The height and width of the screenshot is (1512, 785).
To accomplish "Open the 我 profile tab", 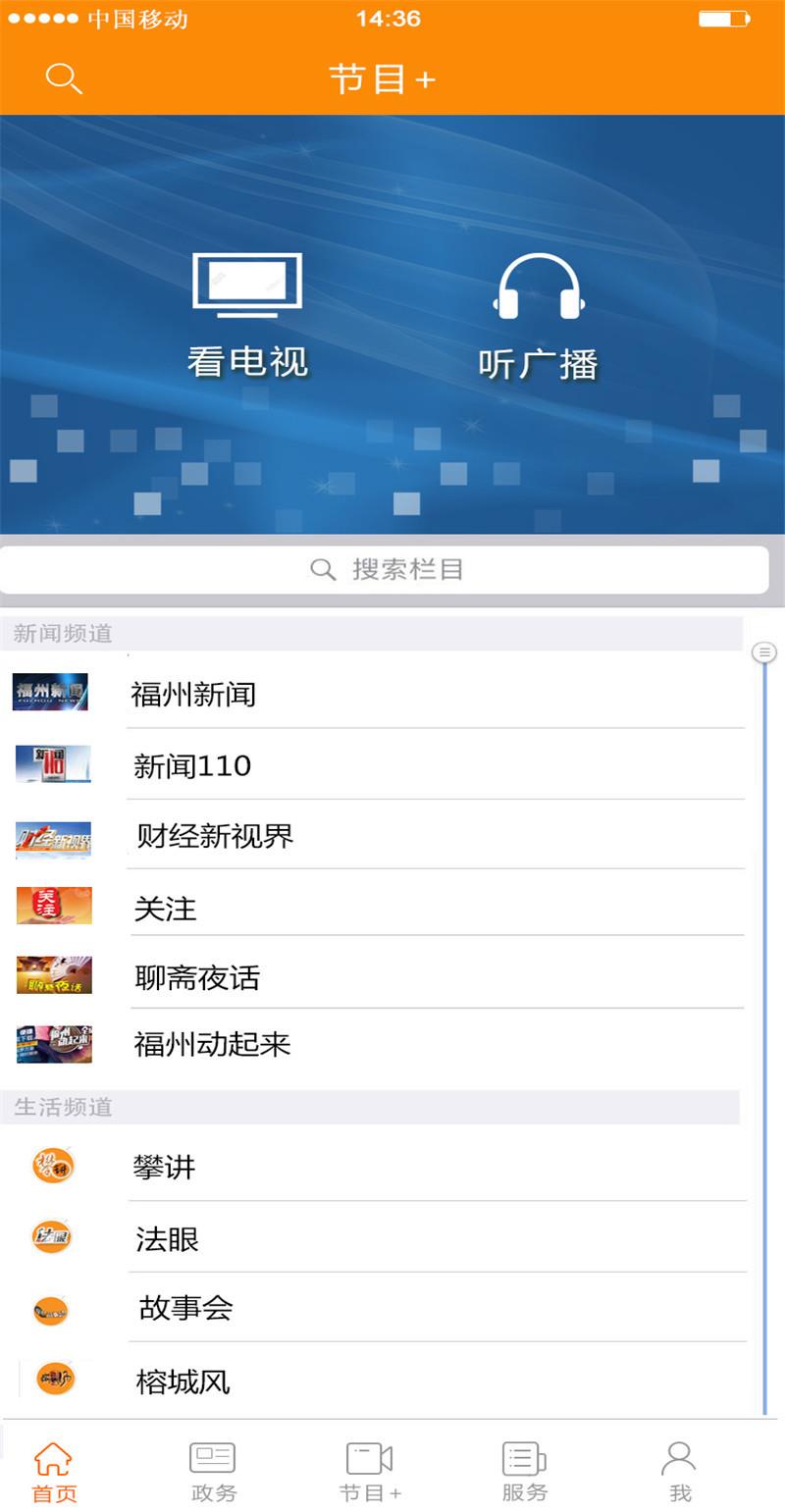I will point(679,1472).
